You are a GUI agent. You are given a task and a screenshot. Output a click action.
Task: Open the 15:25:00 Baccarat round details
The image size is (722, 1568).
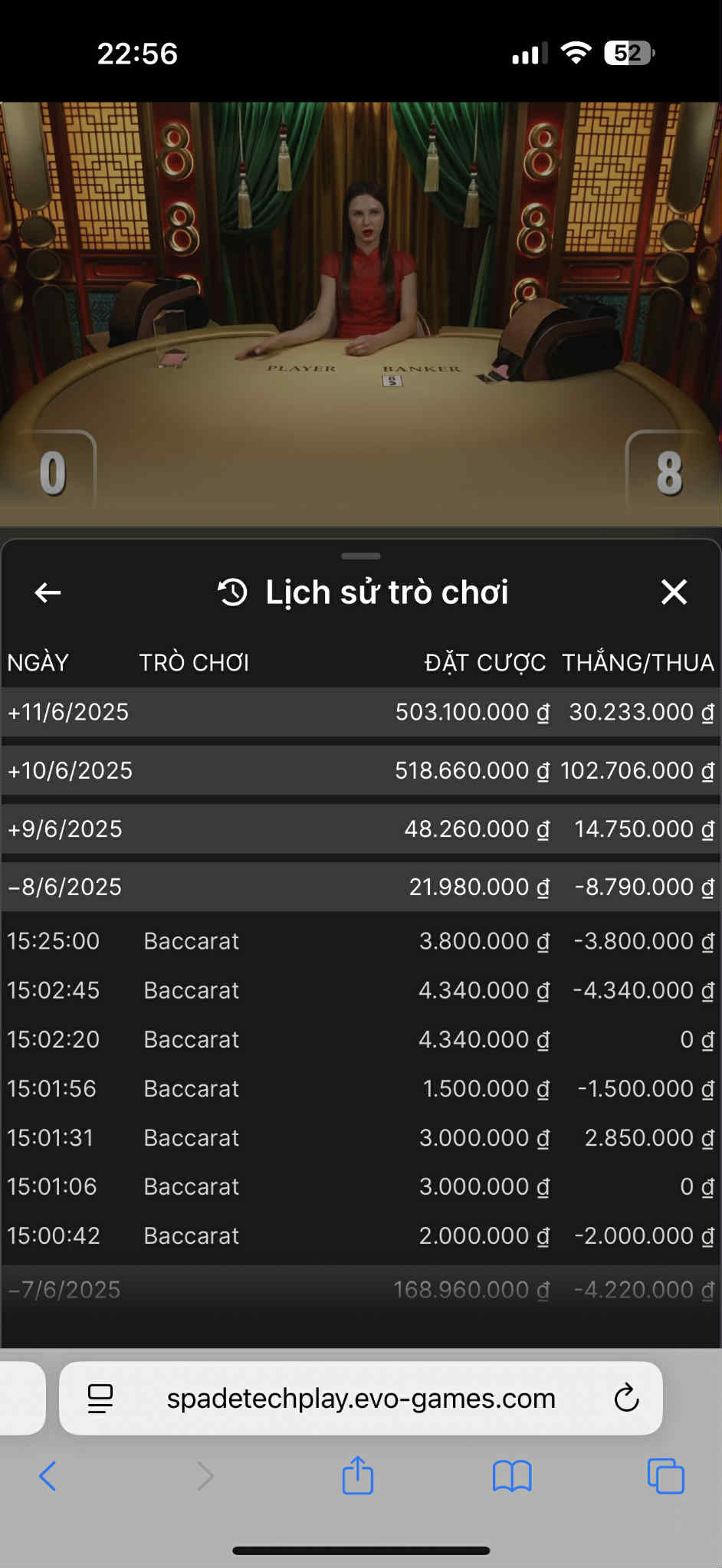tap(360, 941)
